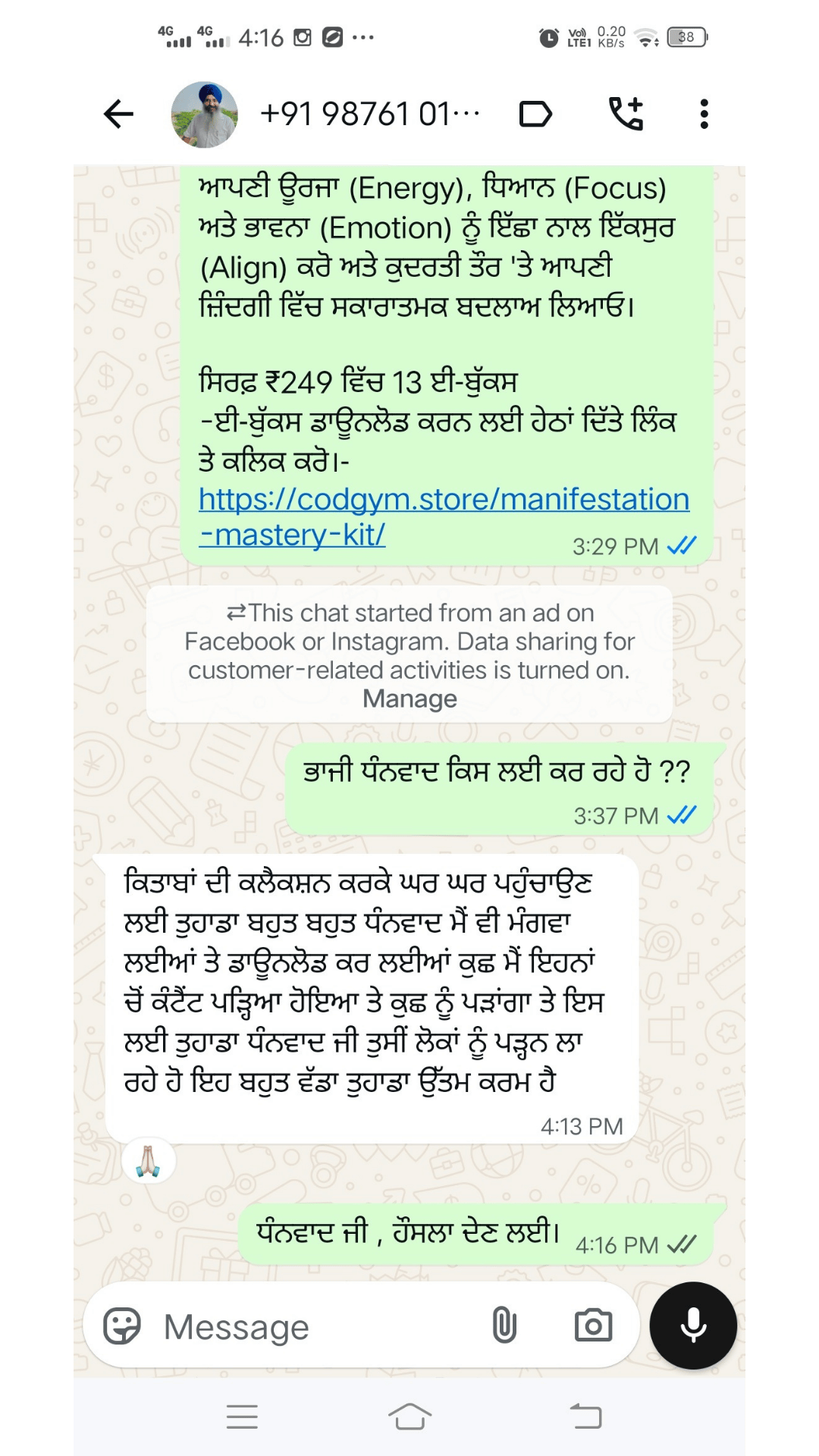
Task: Open the emoji and sticker picker
Action: click(x=122, y=1326)
